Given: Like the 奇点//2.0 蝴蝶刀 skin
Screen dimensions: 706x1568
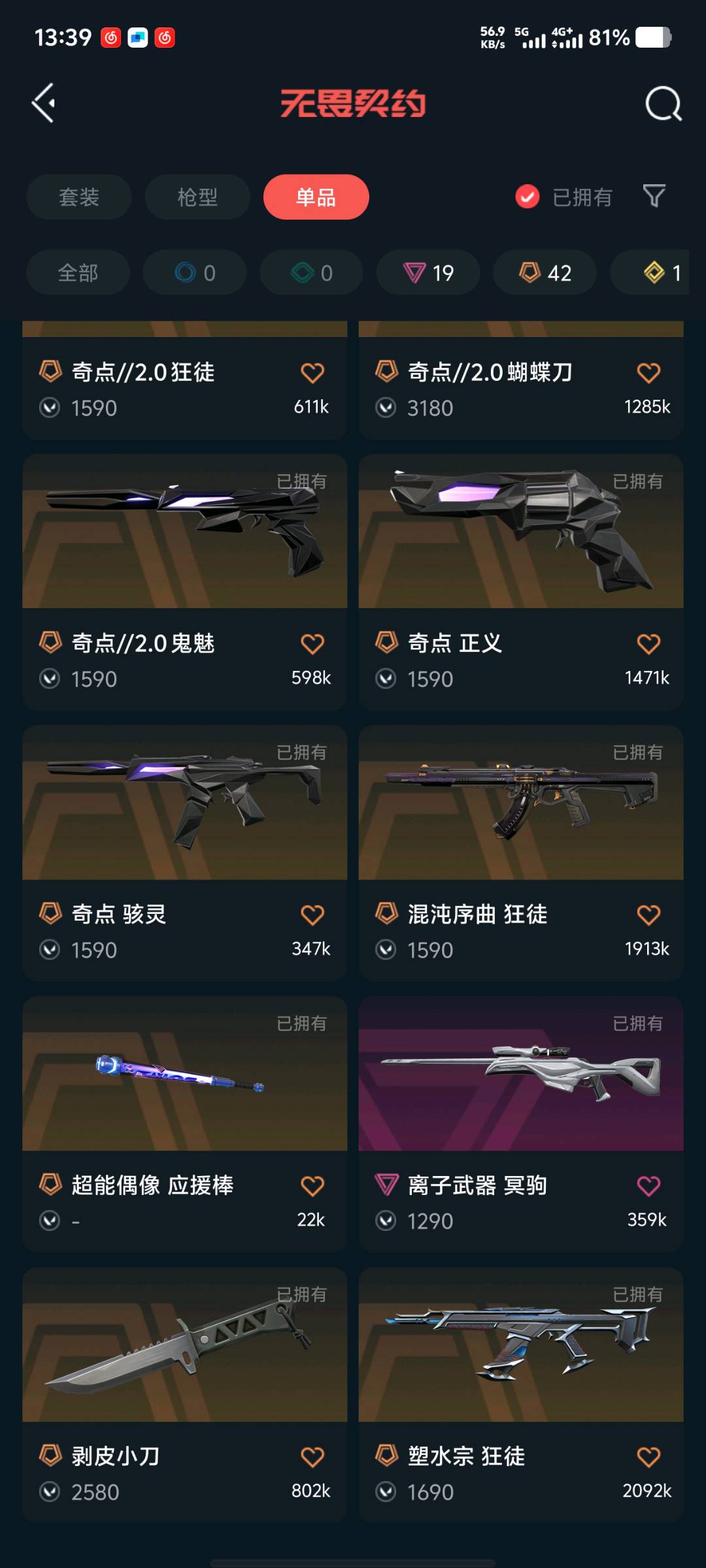Looking at the screenshot, I should [648, 373].
